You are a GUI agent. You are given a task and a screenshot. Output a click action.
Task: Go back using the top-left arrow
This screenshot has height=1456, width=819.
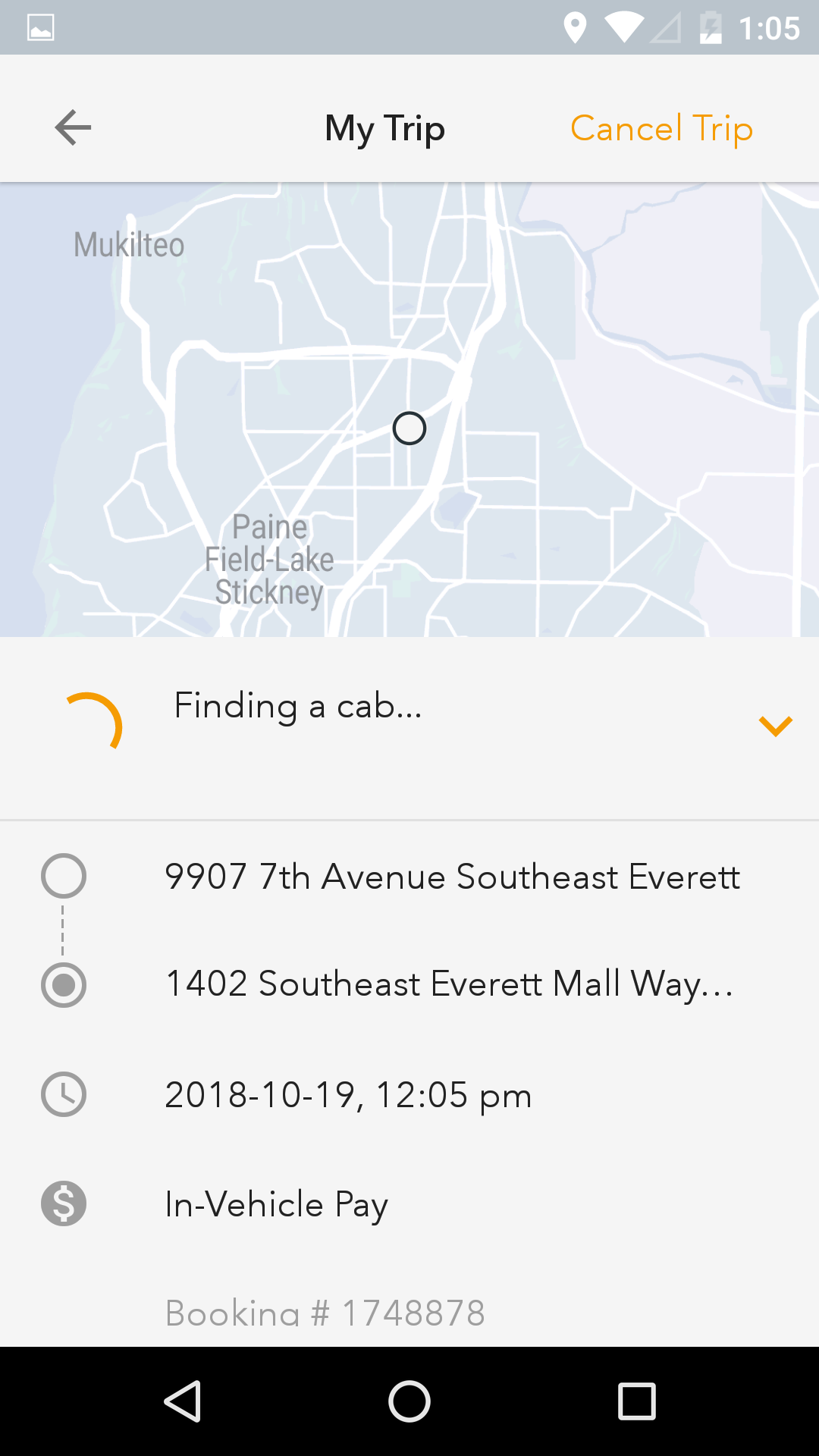point(73,127)
